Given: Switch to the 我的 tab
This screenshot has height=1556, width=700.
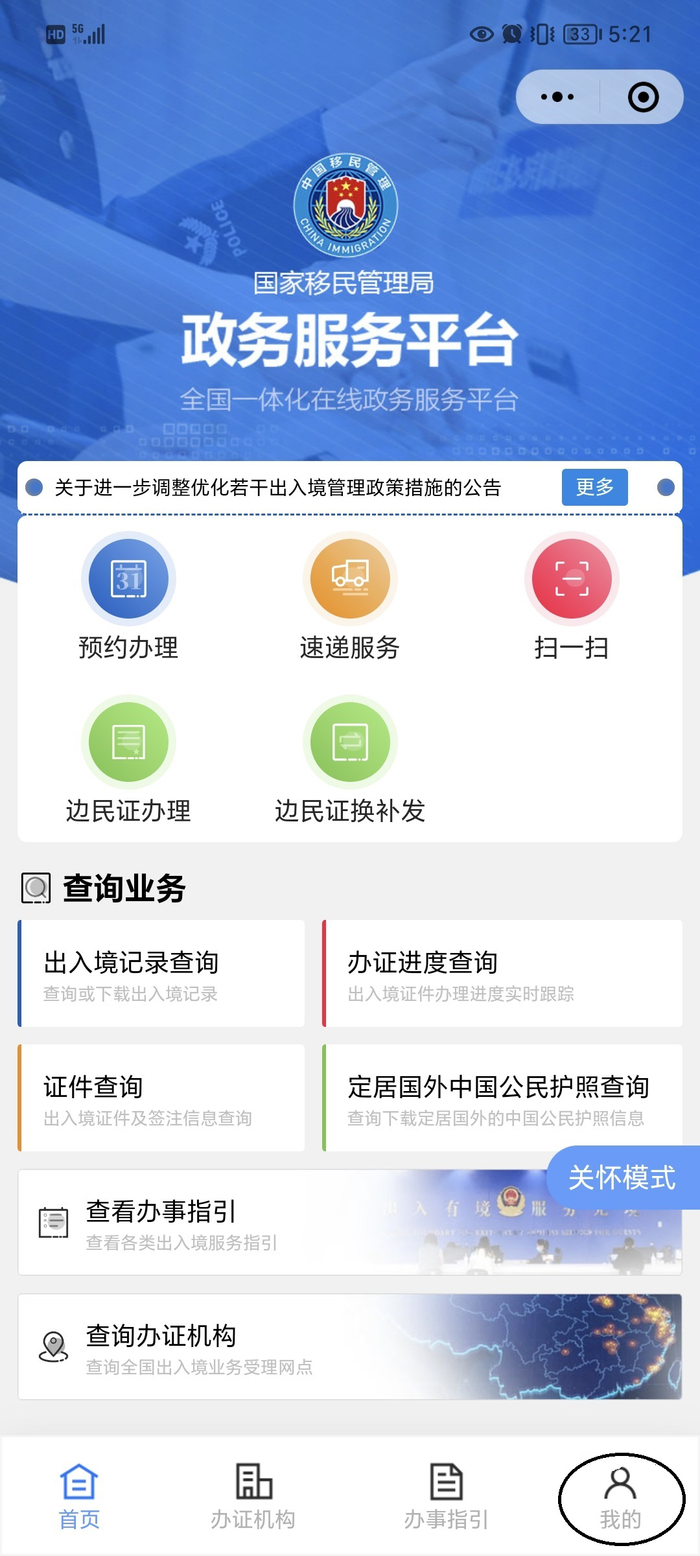Looking at the screenshot, I should pyautogui.click(x=620, y=1497).
